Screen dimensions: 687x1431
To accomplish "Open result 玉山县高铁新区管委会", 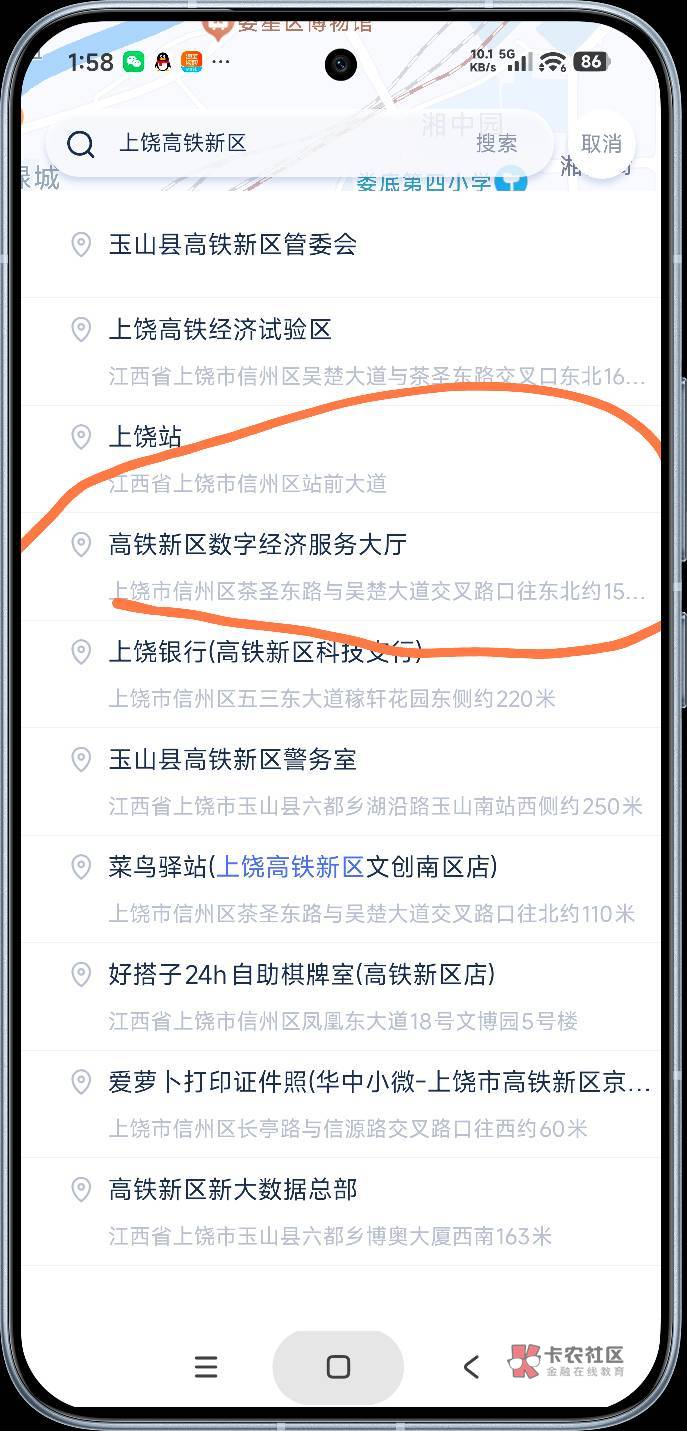I will point(341,244).
